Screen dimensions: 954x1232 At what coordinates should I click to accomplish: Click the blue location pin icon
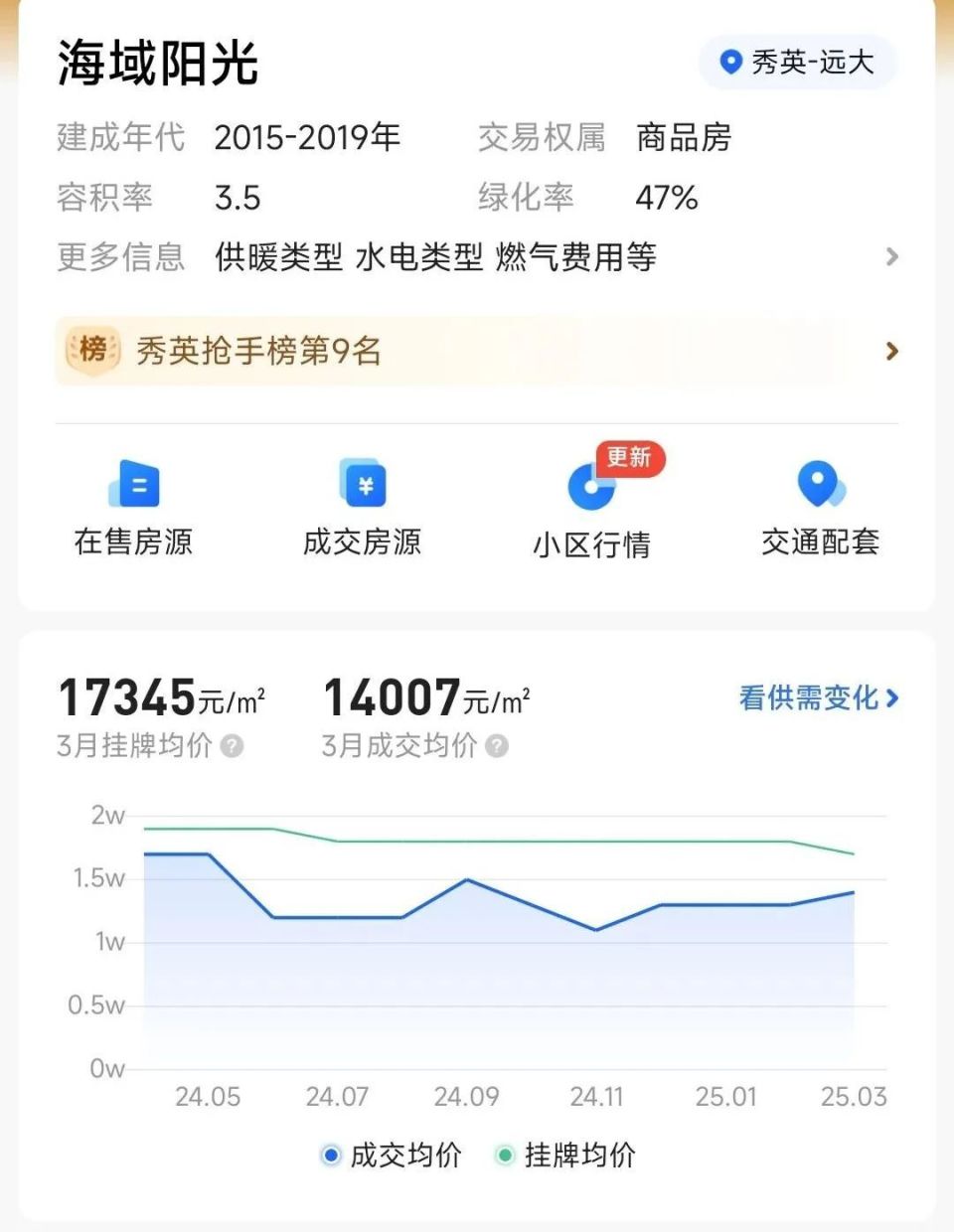tap(732, 63)
